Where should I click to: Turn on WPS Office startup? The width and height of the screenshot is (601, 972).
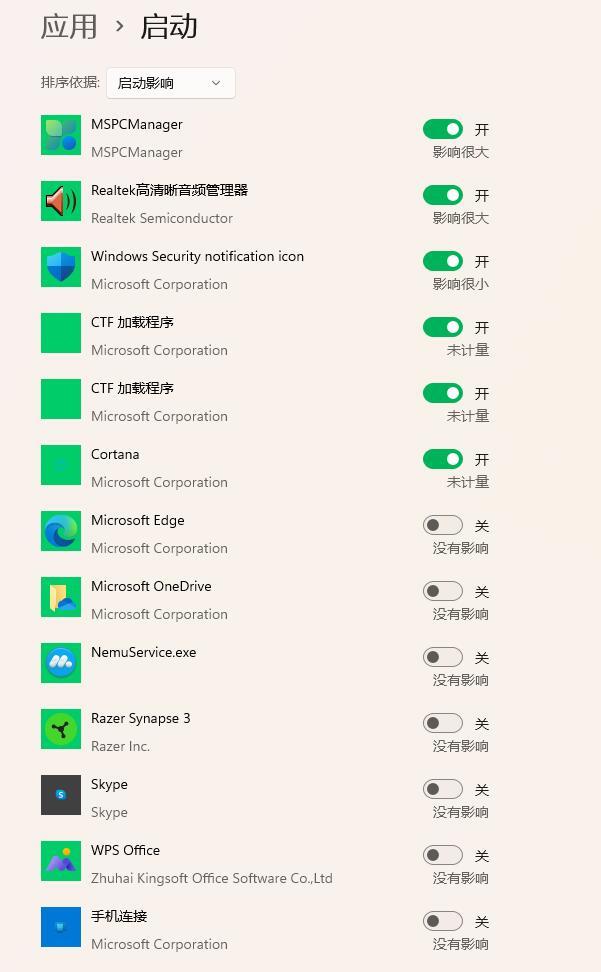coord(442,855)
